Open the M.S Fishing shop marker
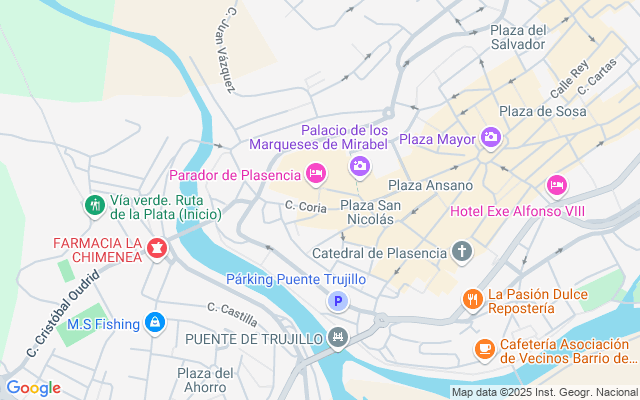Viewport: 640px width, 400px height. click(154, 323)
